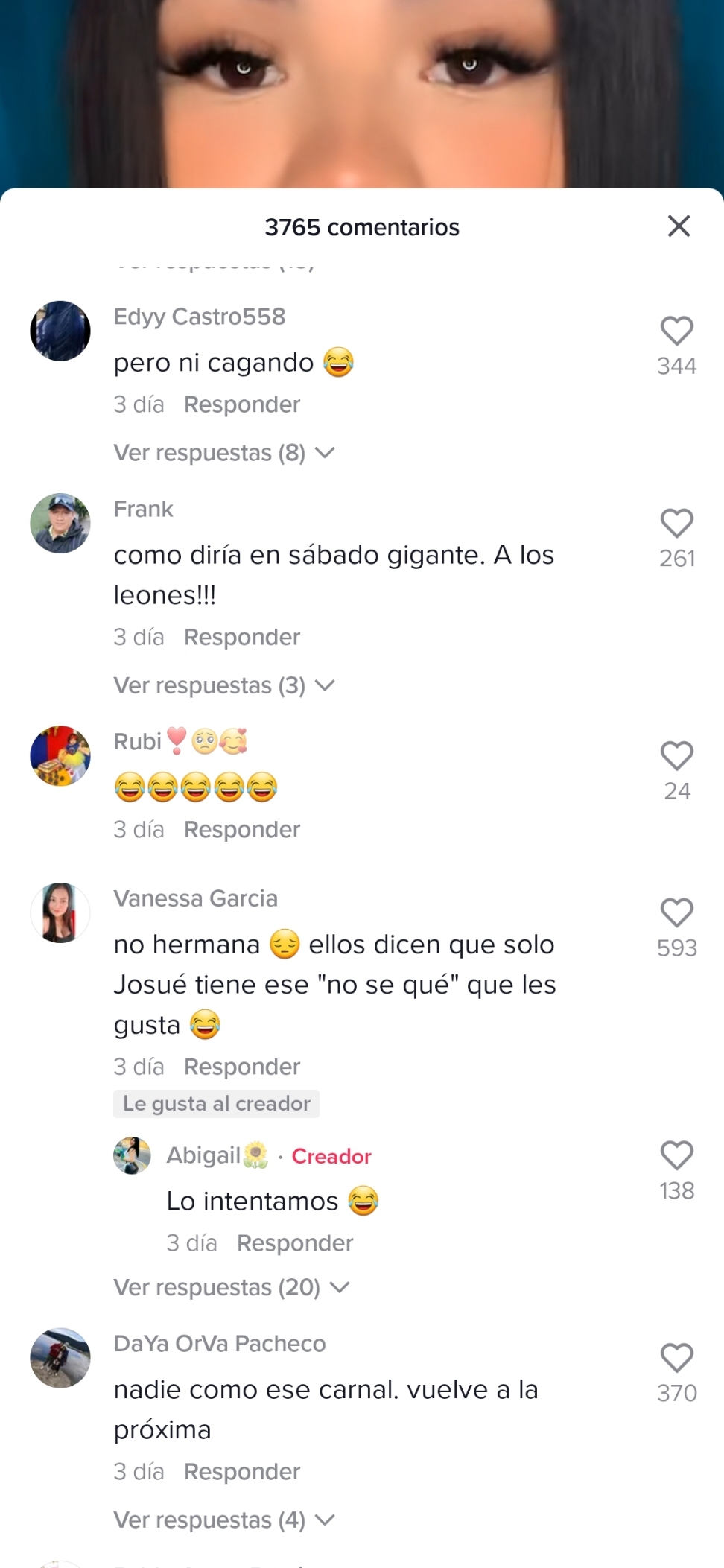Close the comments panel
The width and height of the screenshot is (724, 1568).
pos(679,226)
